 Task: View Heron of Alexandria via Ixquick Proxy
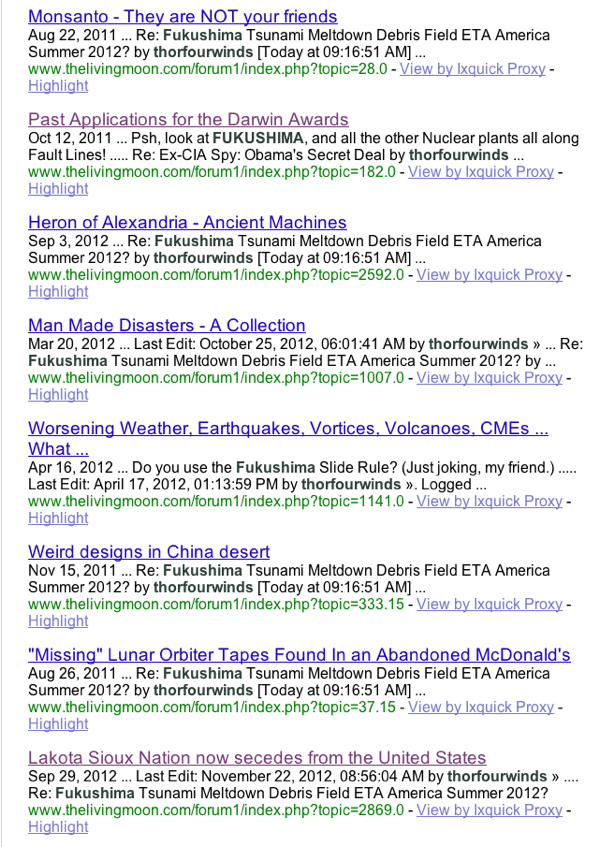(x=489, y=275)
